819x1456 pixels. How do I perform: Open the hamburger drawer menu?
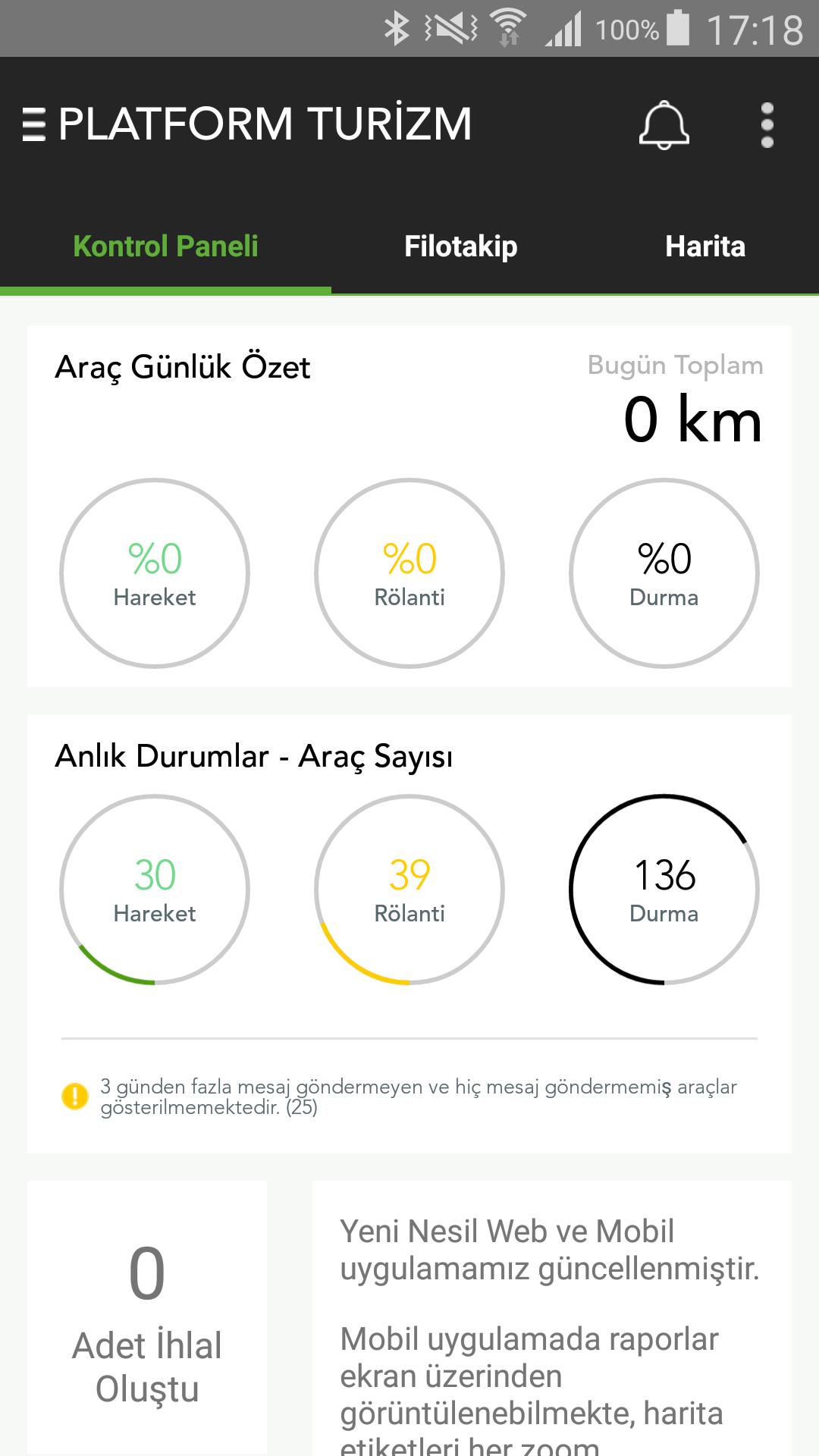[34, 124]
